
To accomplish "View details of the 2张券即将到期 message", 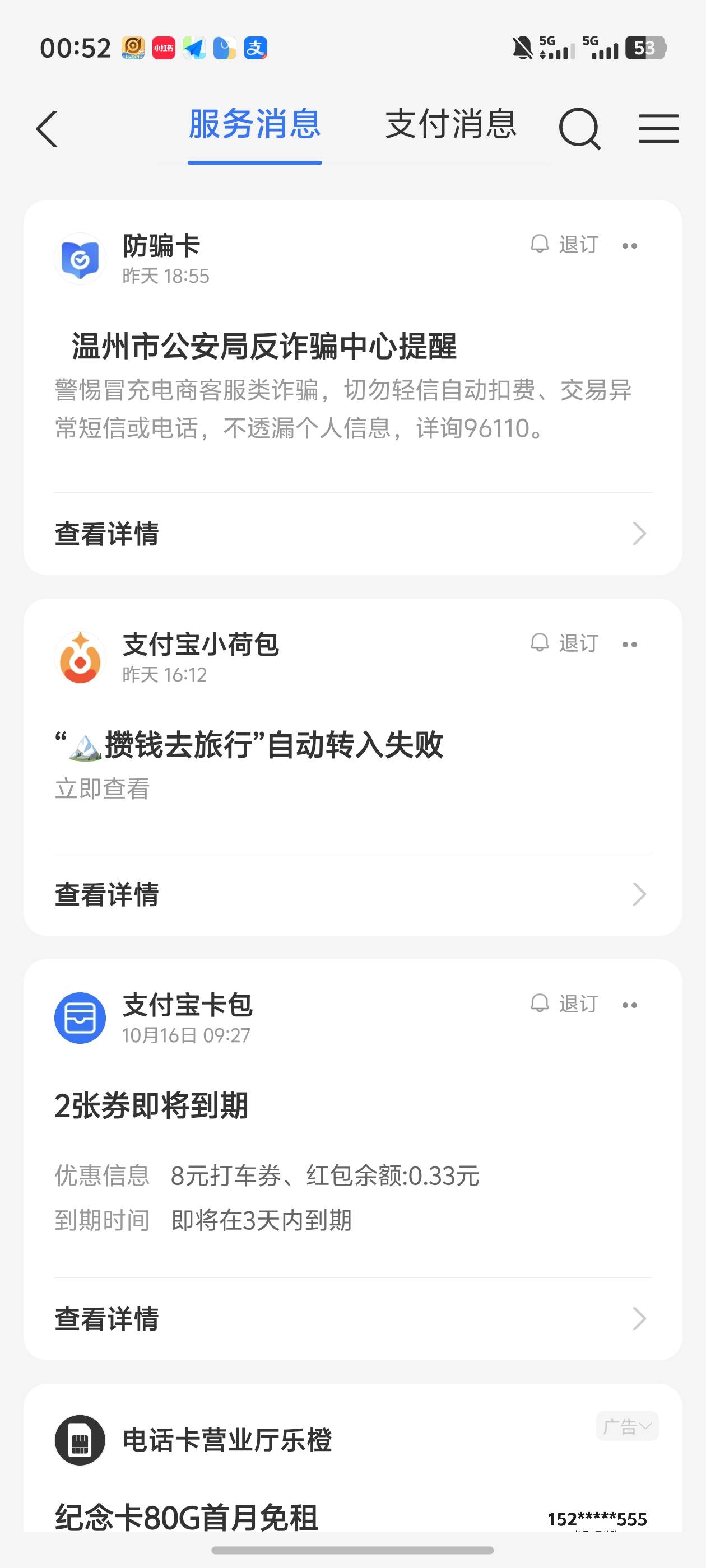I will click(352, 1319).
